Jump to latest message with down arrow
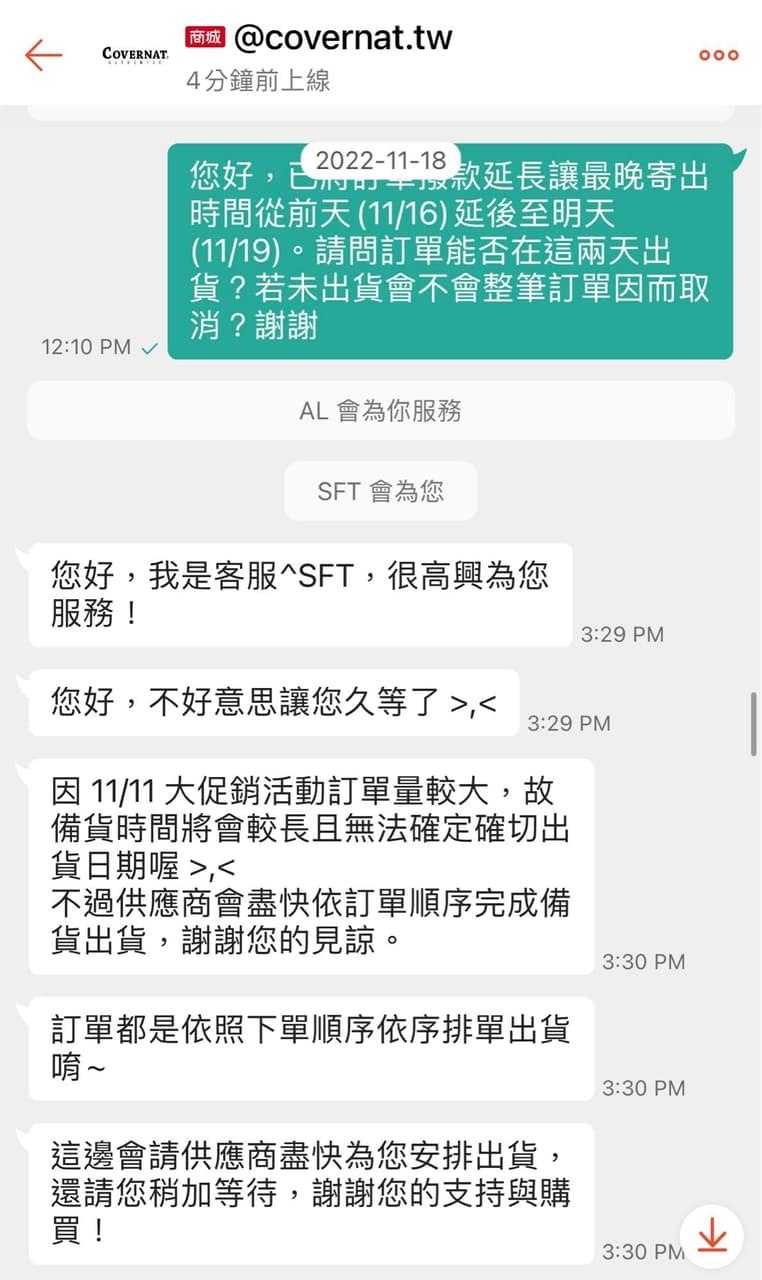The width and height of the screenshot is (762, 1280). coord(712,1237)
